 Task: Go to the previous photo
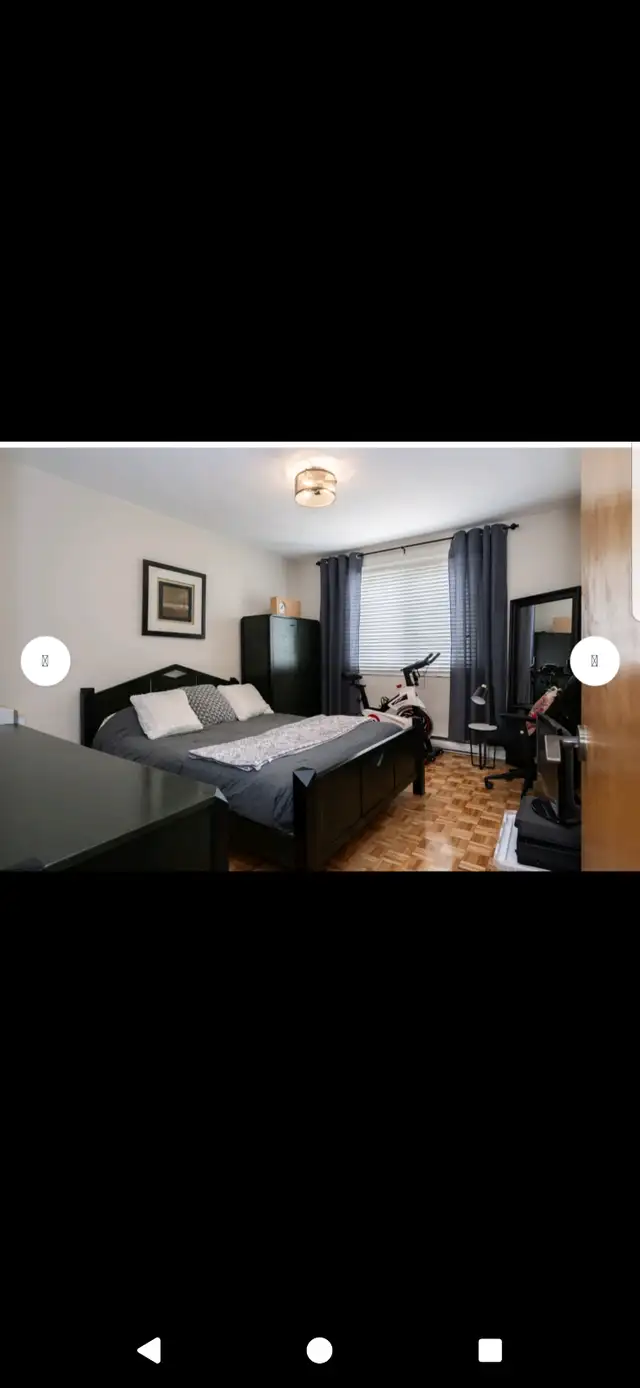pyautogui.click(x=45, y=661)
